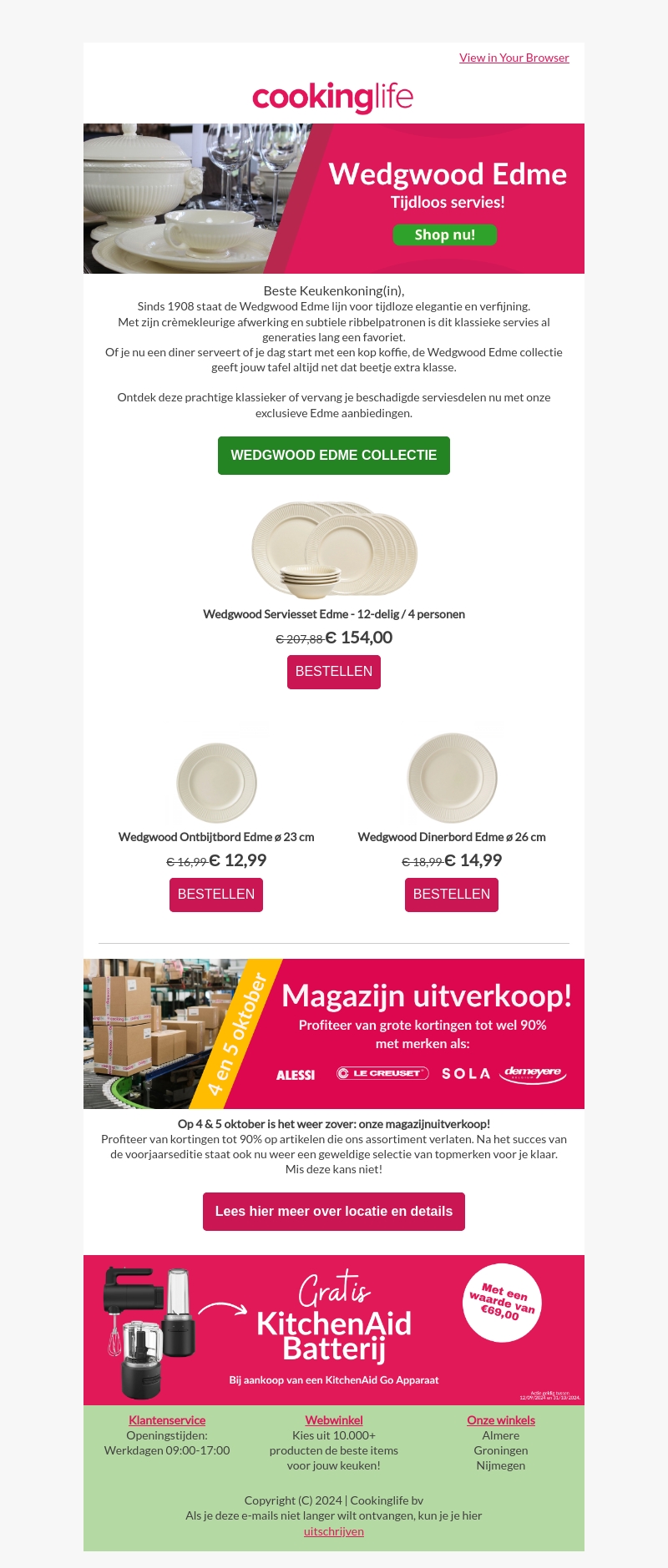Open the Magazijn uitverkoop banner
668x1568 pixels.
click(x=334, y=1033)
